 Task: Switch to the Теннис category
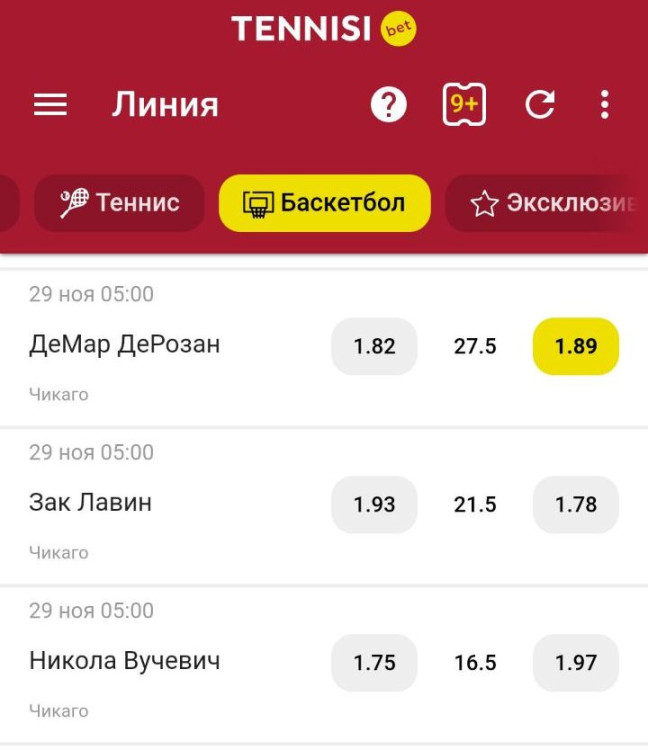point(119,203)
